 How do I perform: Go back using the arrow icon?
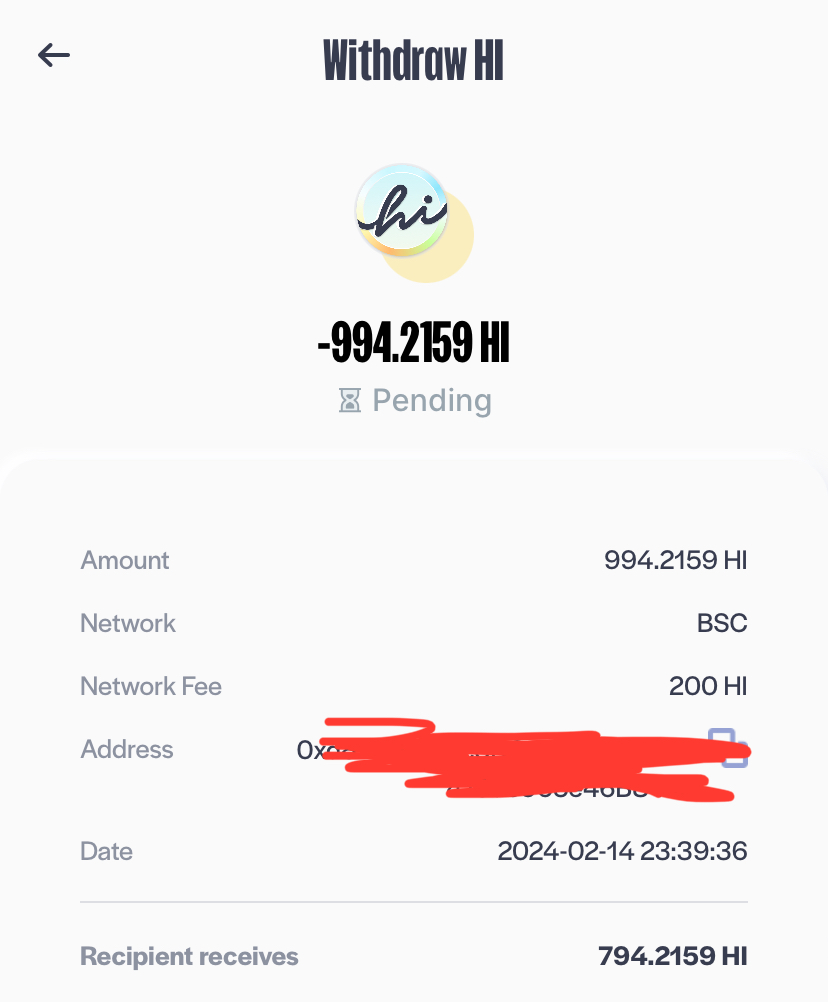(54, 55)
